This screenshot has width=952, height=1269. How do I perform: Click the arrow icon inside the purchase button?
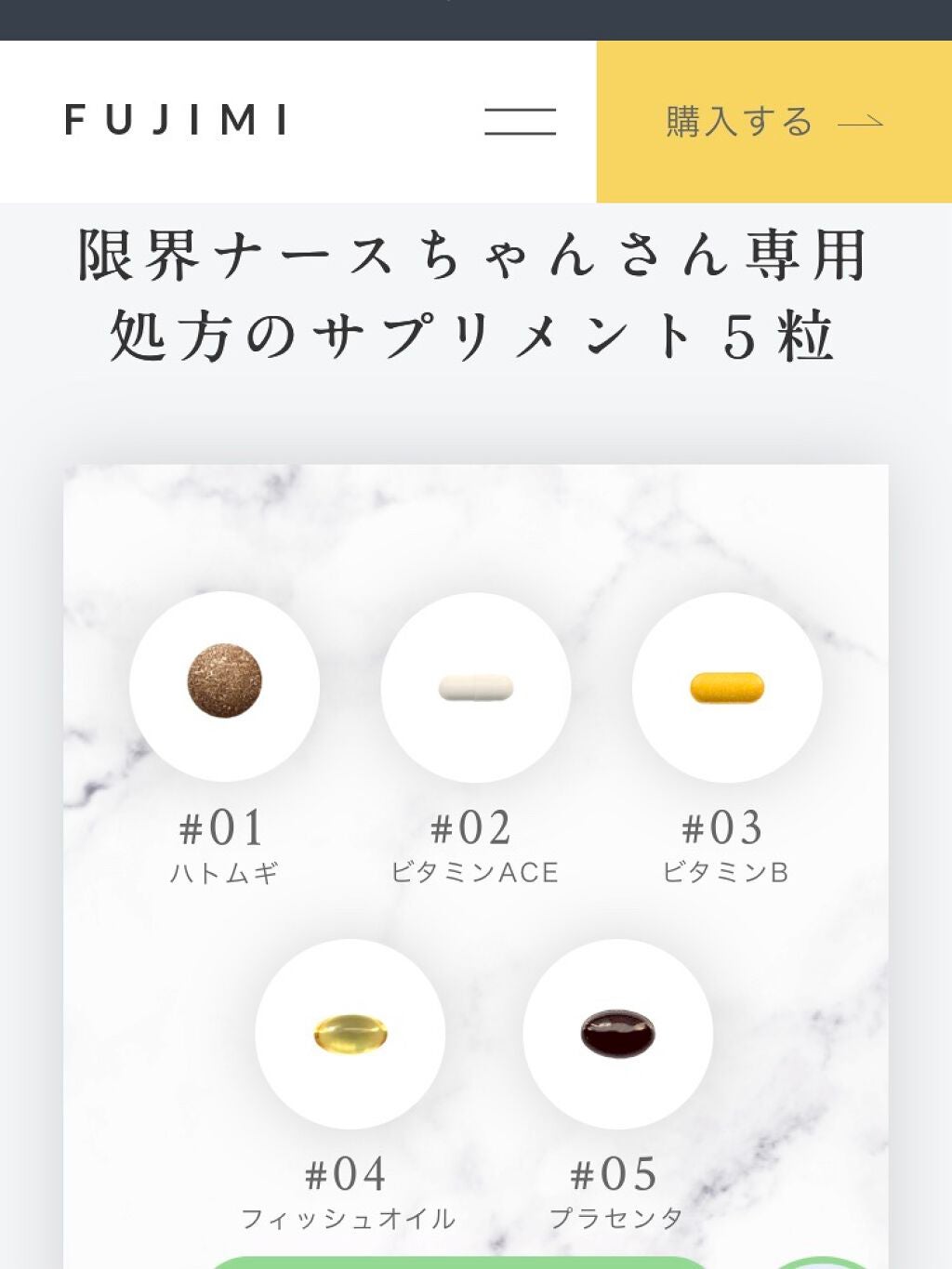(864, 121)
